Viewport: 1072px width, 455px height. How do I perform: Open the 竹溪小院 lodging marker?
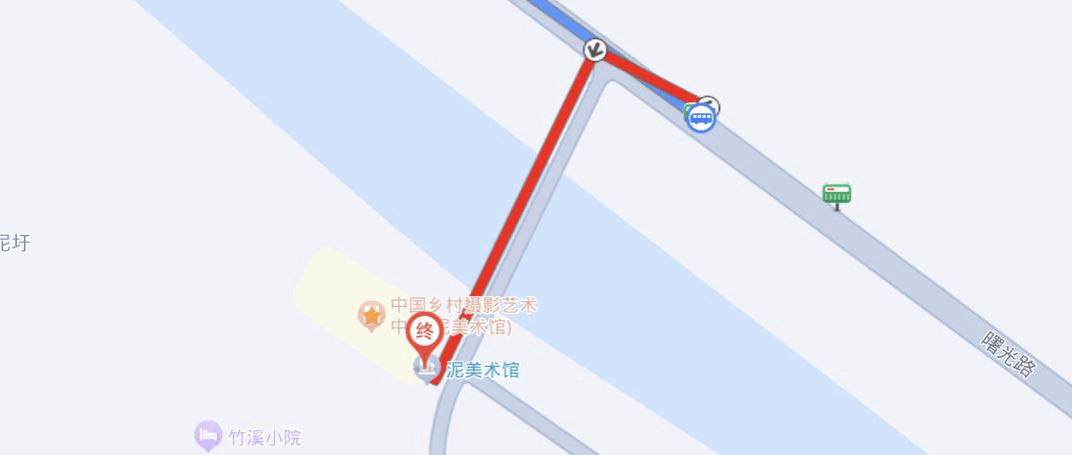pyautogui.click(x=208, y=435)
